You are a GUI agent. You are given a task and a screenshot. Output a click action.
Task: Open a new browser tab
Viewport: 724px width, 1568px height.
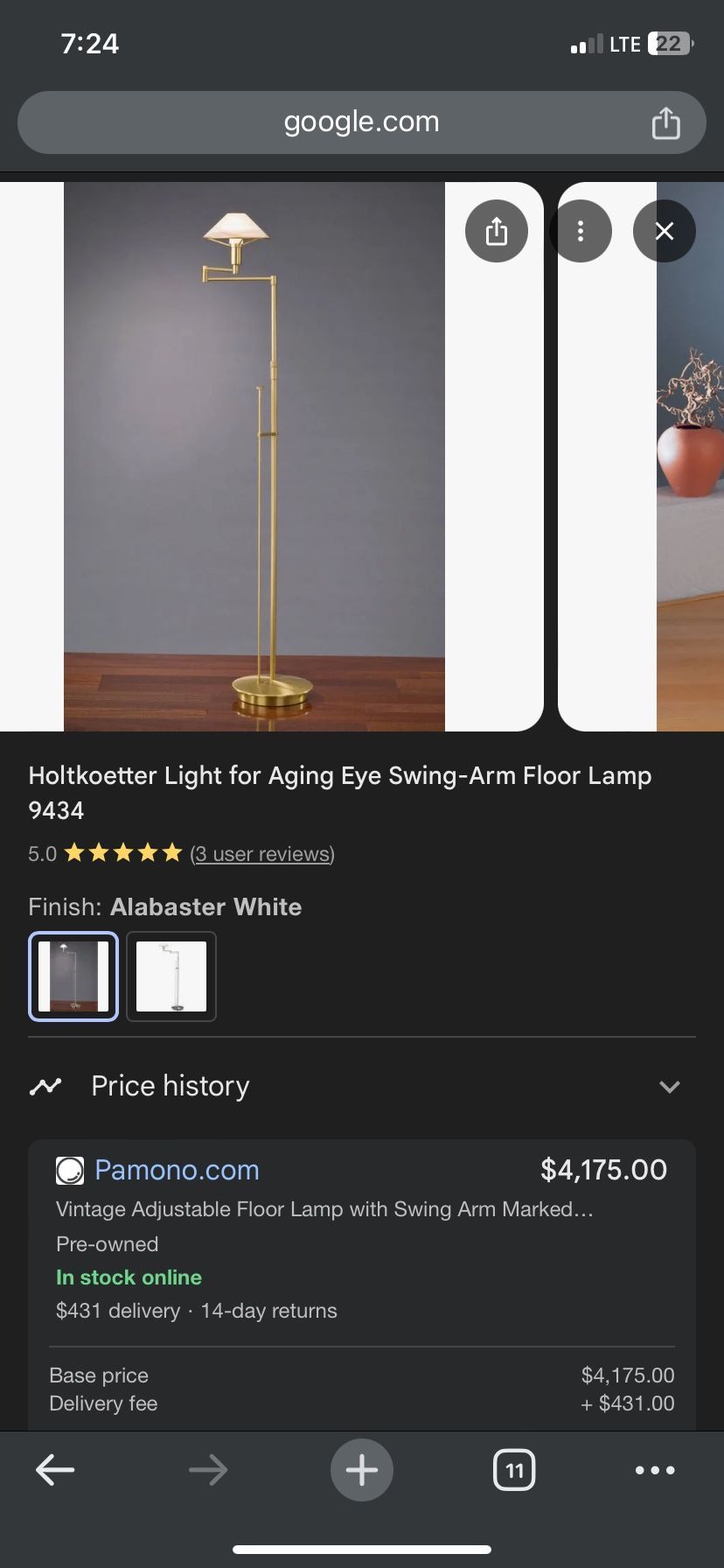361,1470
